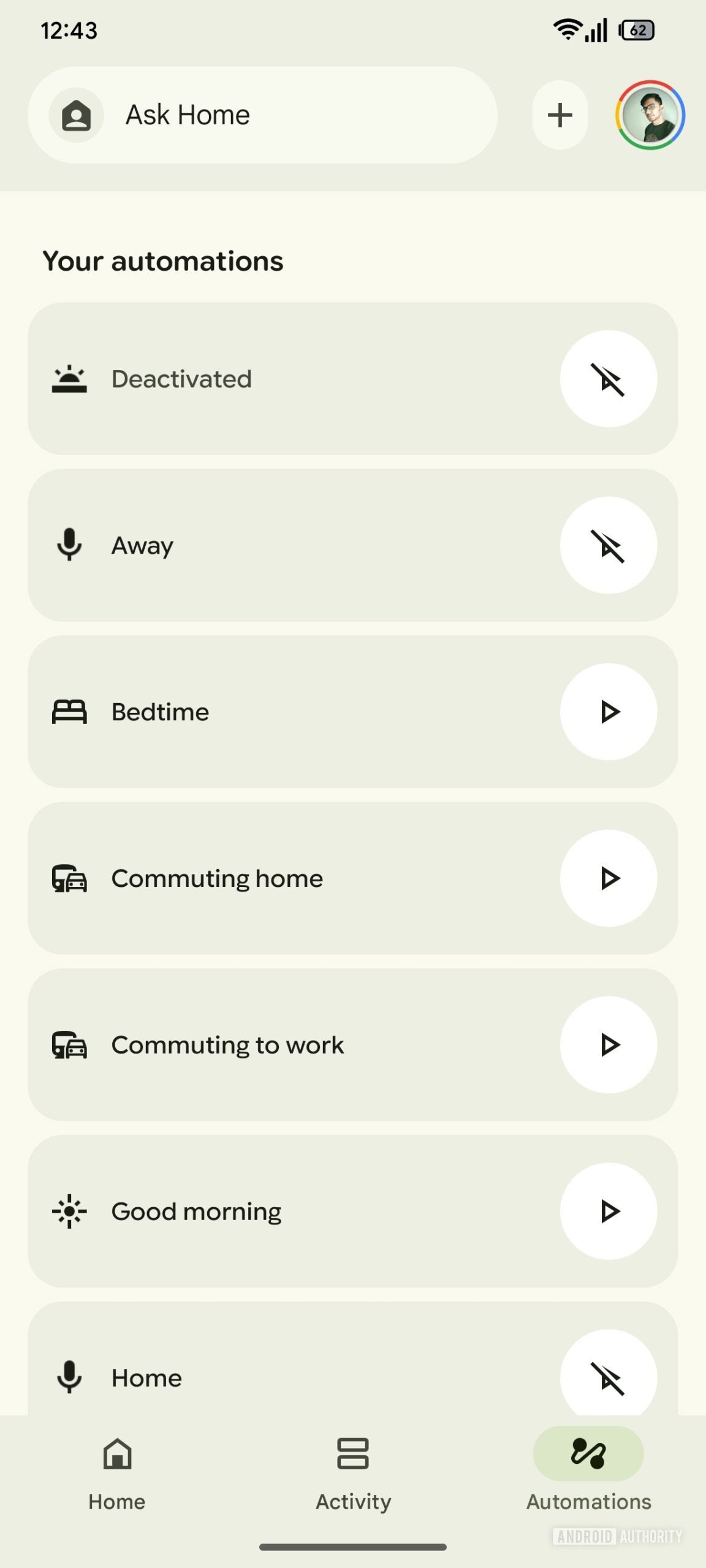Open the account profile picture
Image resolution: width=706 pixels, height=1568 pixels.
650,115
